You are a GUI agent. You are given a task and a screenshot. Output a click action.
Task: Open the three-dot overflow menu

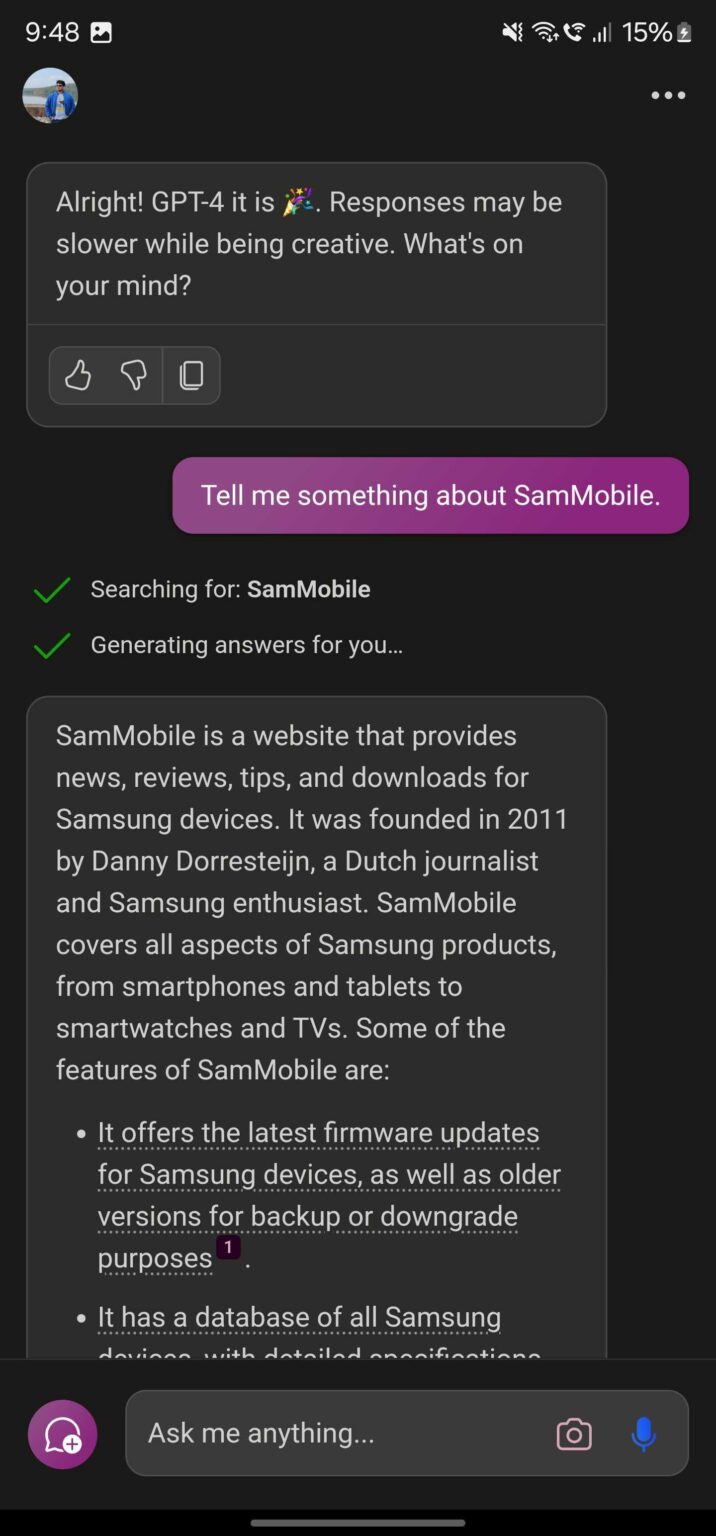[668, 96]
